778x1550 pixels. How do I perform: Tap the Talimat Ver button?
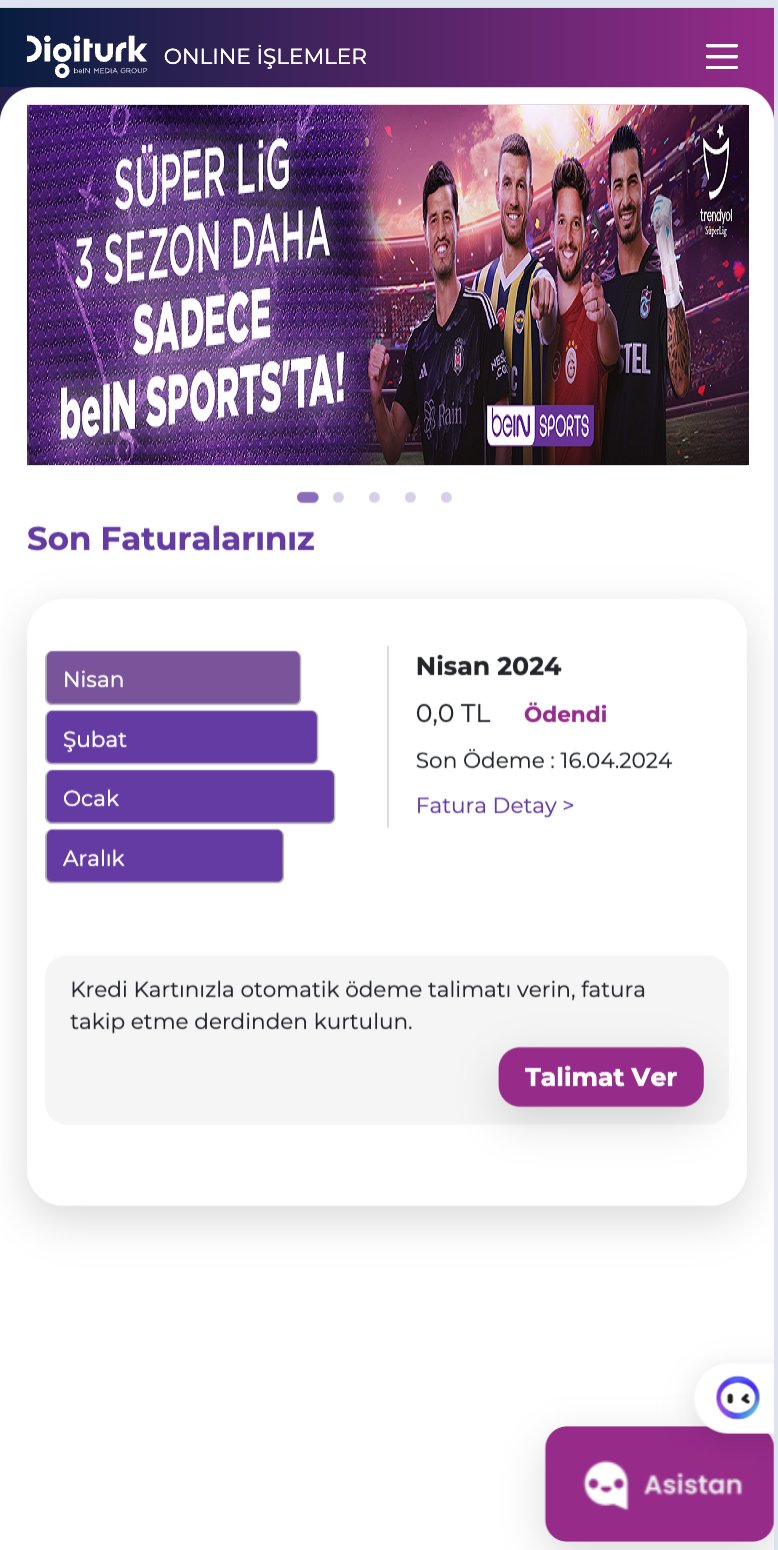coord(601,1077)
